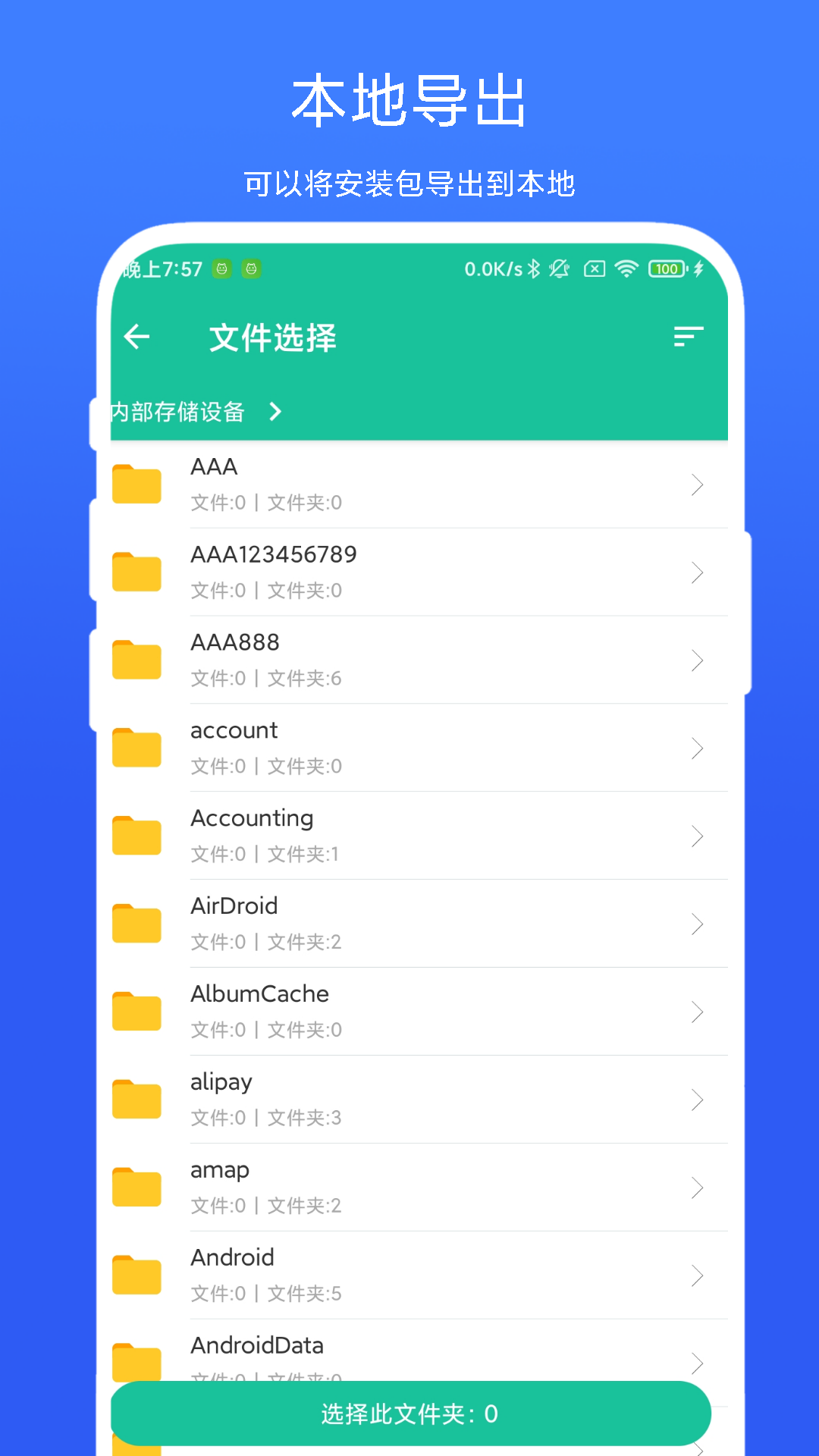Expand the AirDroid folder chevron

click(697, 924)
